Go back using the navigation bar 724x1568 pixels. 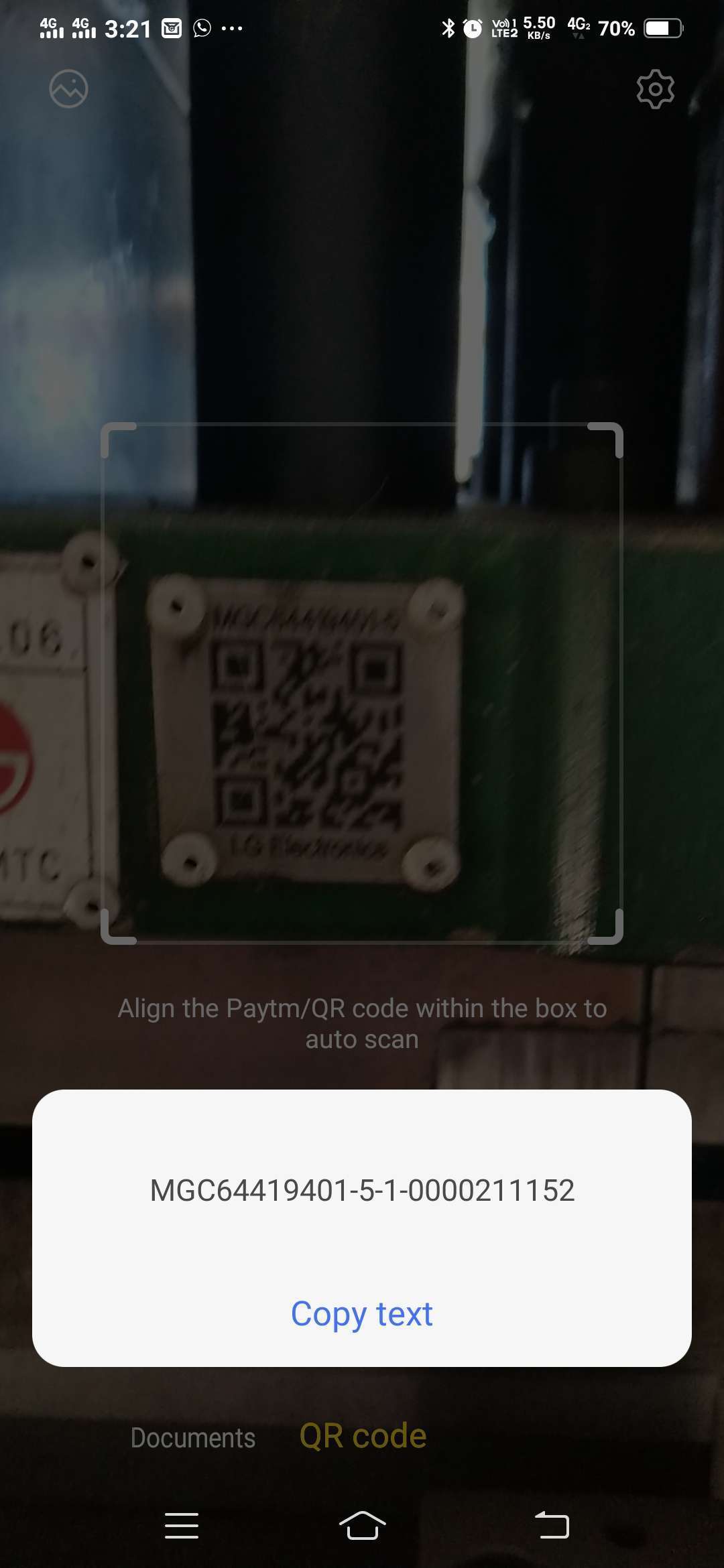pyautogui.click(x=552, y=1525)
